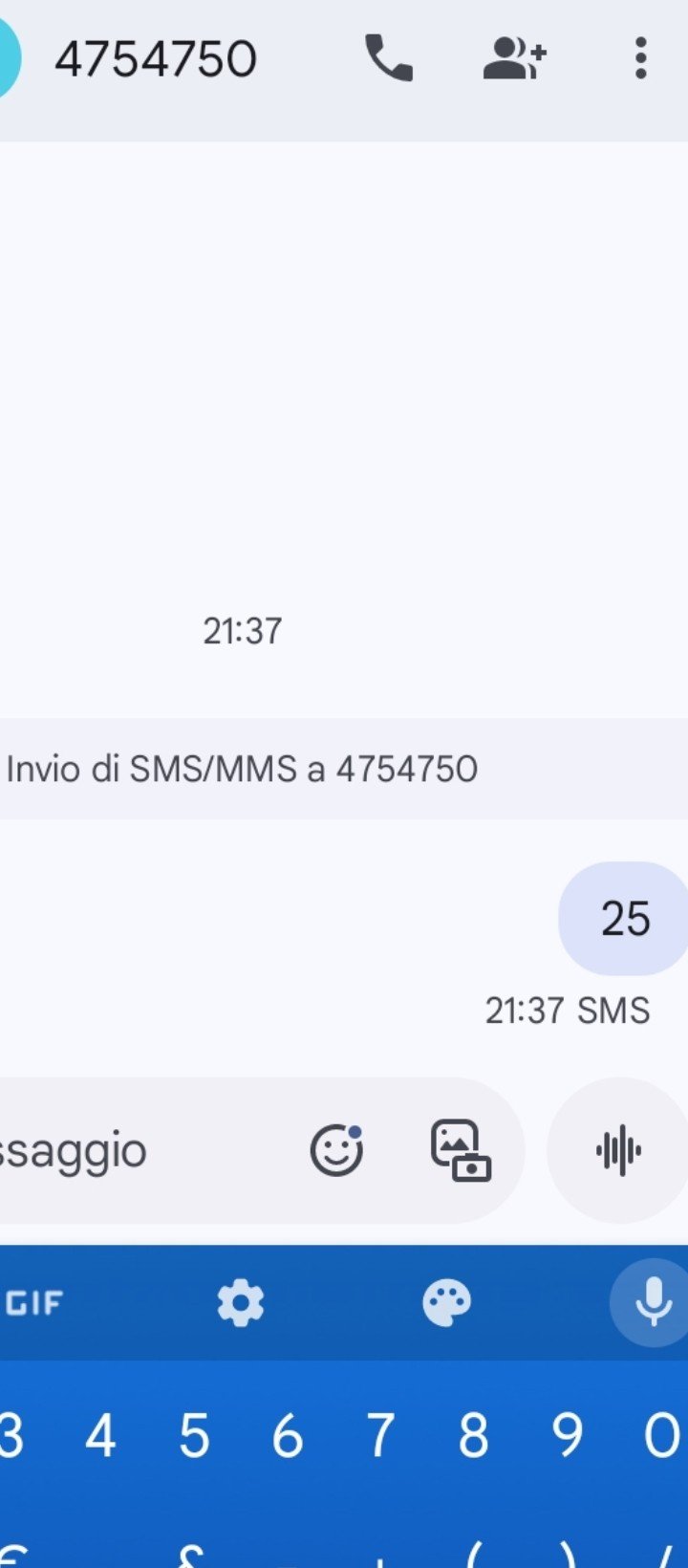Open the emoji picker
This screenshot has height=1568, width=688.
[336, 1150]
